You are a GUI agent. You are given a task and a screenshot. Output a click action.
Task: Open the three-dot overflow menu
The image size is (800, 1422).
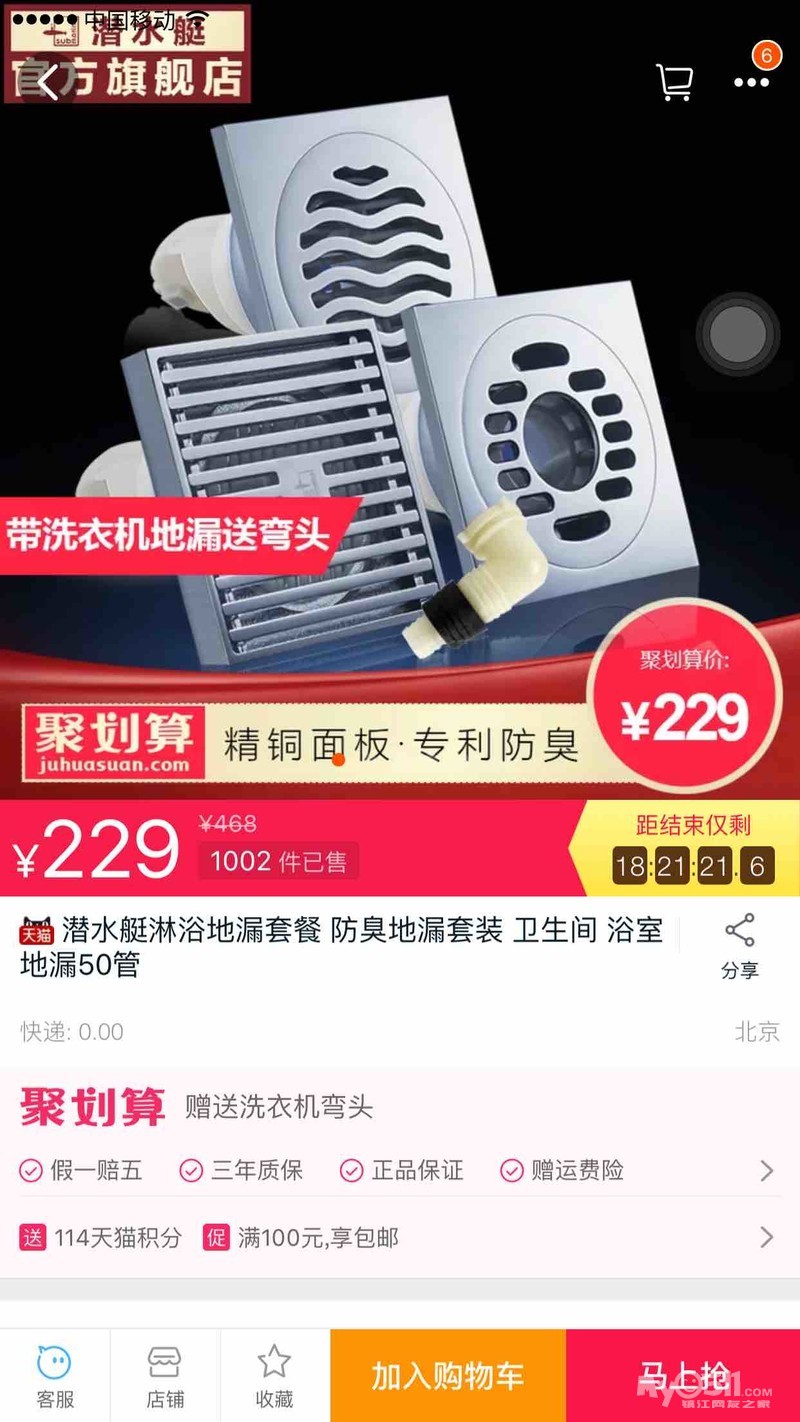coord(752,82)
